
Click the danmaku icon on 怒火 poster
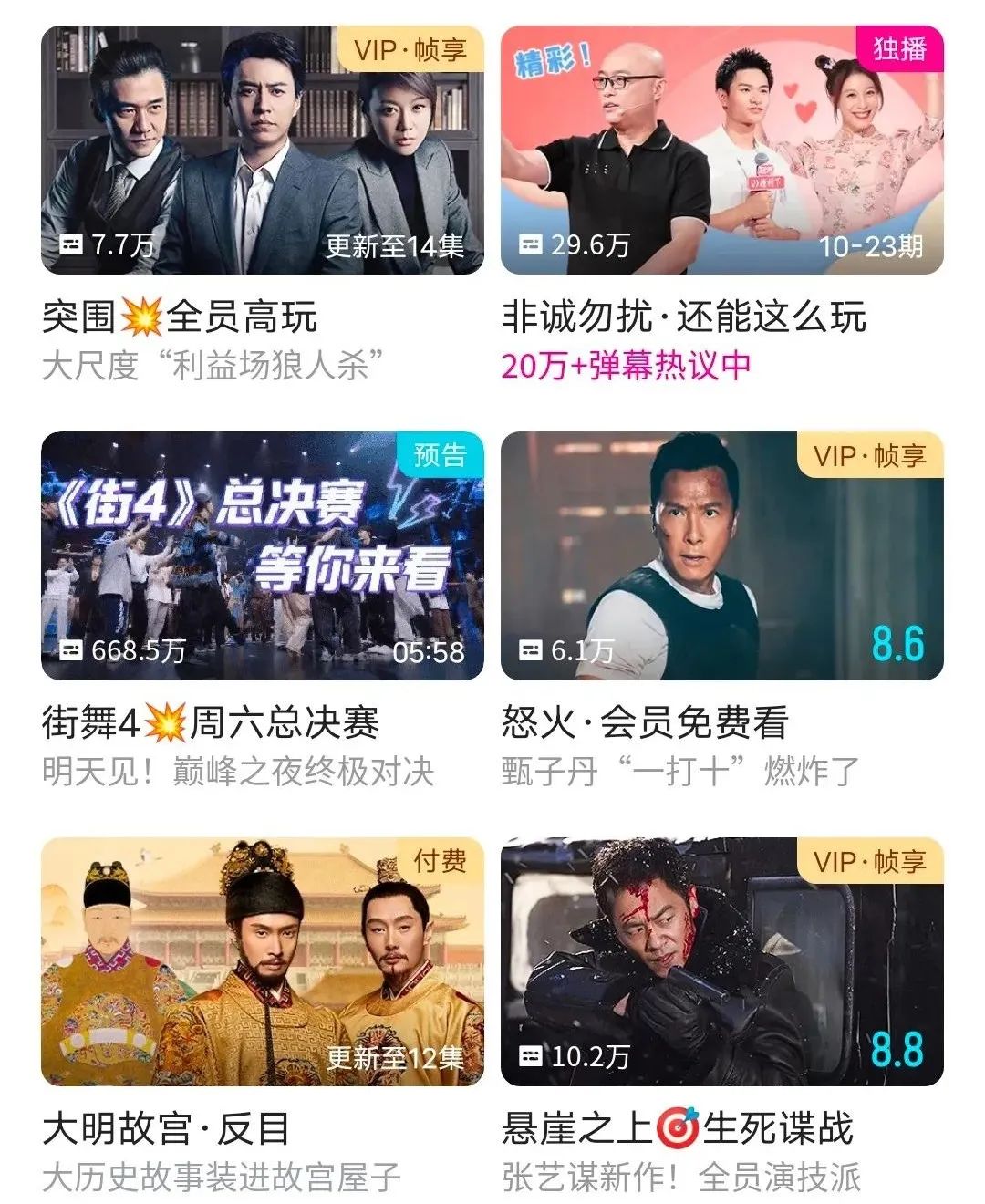[534, 649]
